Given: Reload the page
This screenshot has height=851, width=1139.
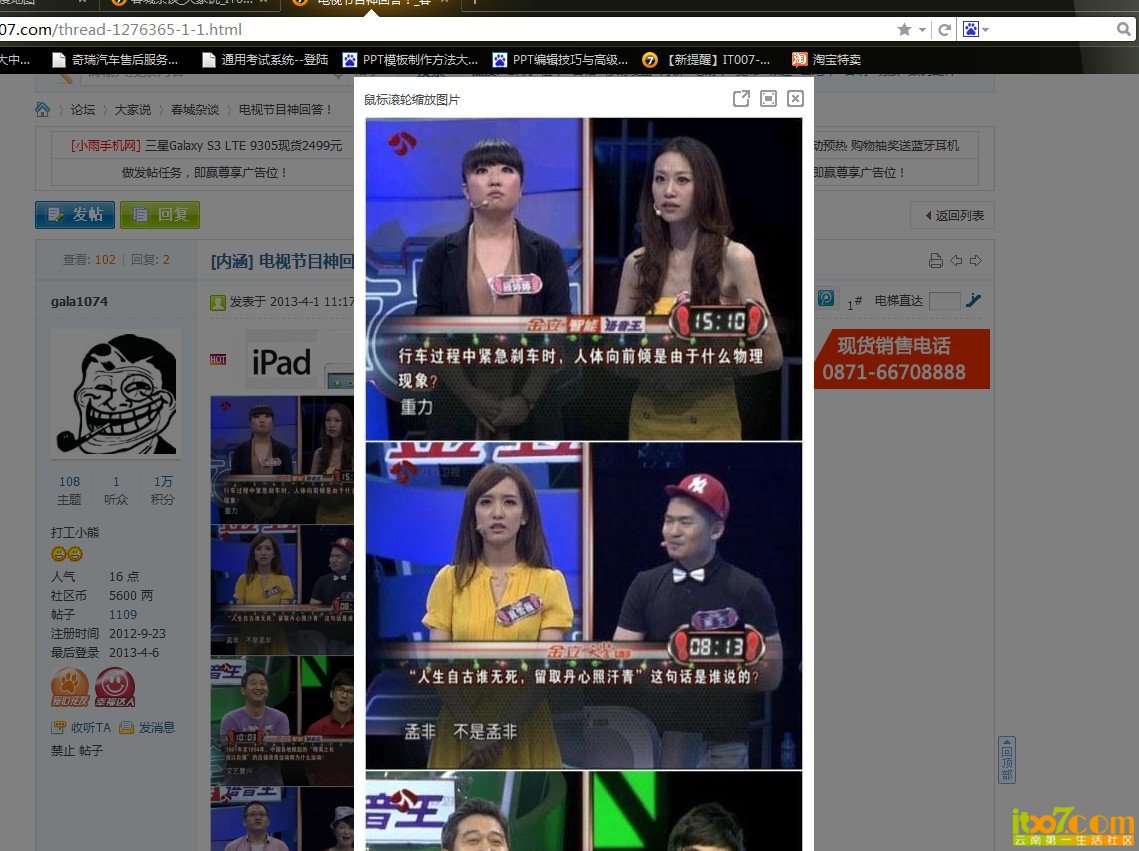Looking at the screenshot, I should tap(943, 30).
